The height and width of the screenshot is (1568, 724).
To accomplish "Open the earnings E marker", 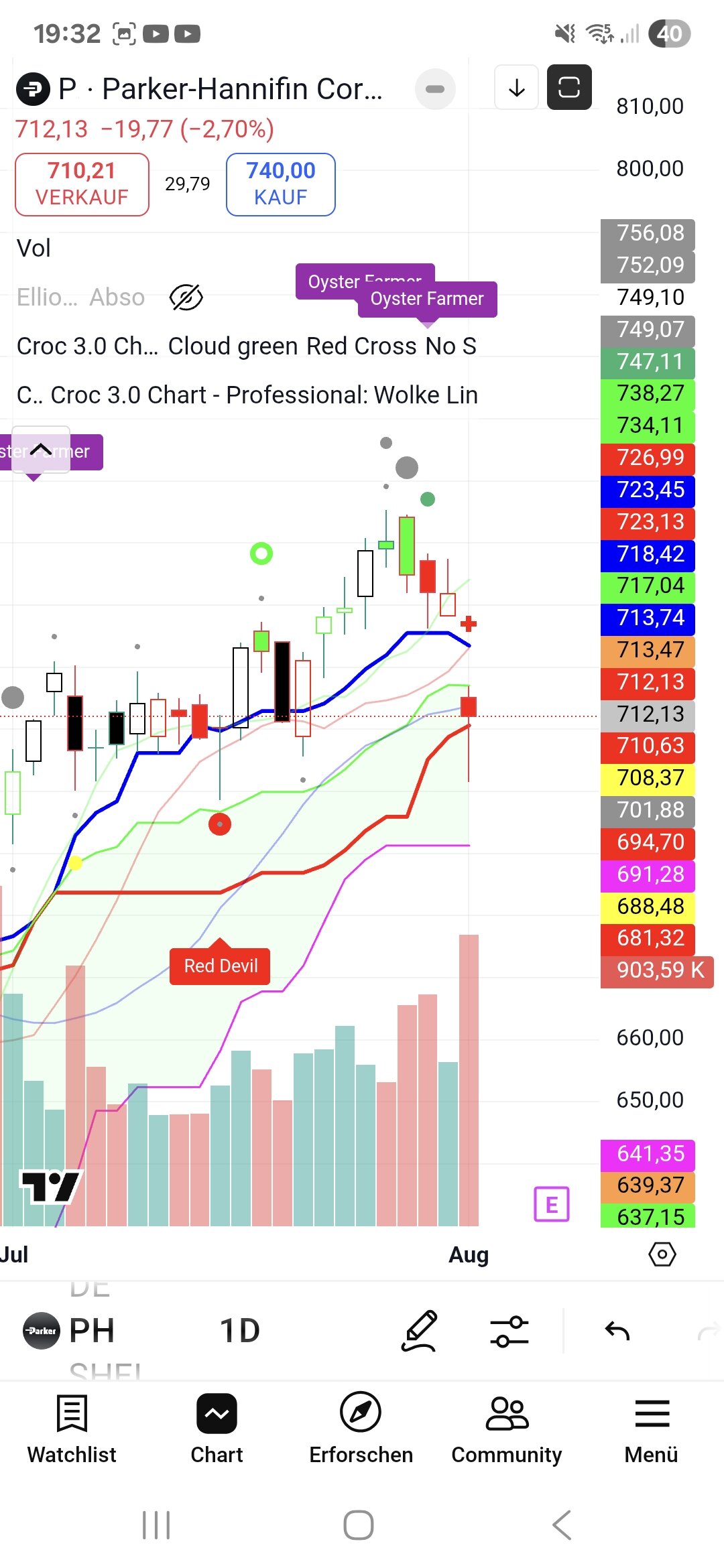I will (551, 1204).
